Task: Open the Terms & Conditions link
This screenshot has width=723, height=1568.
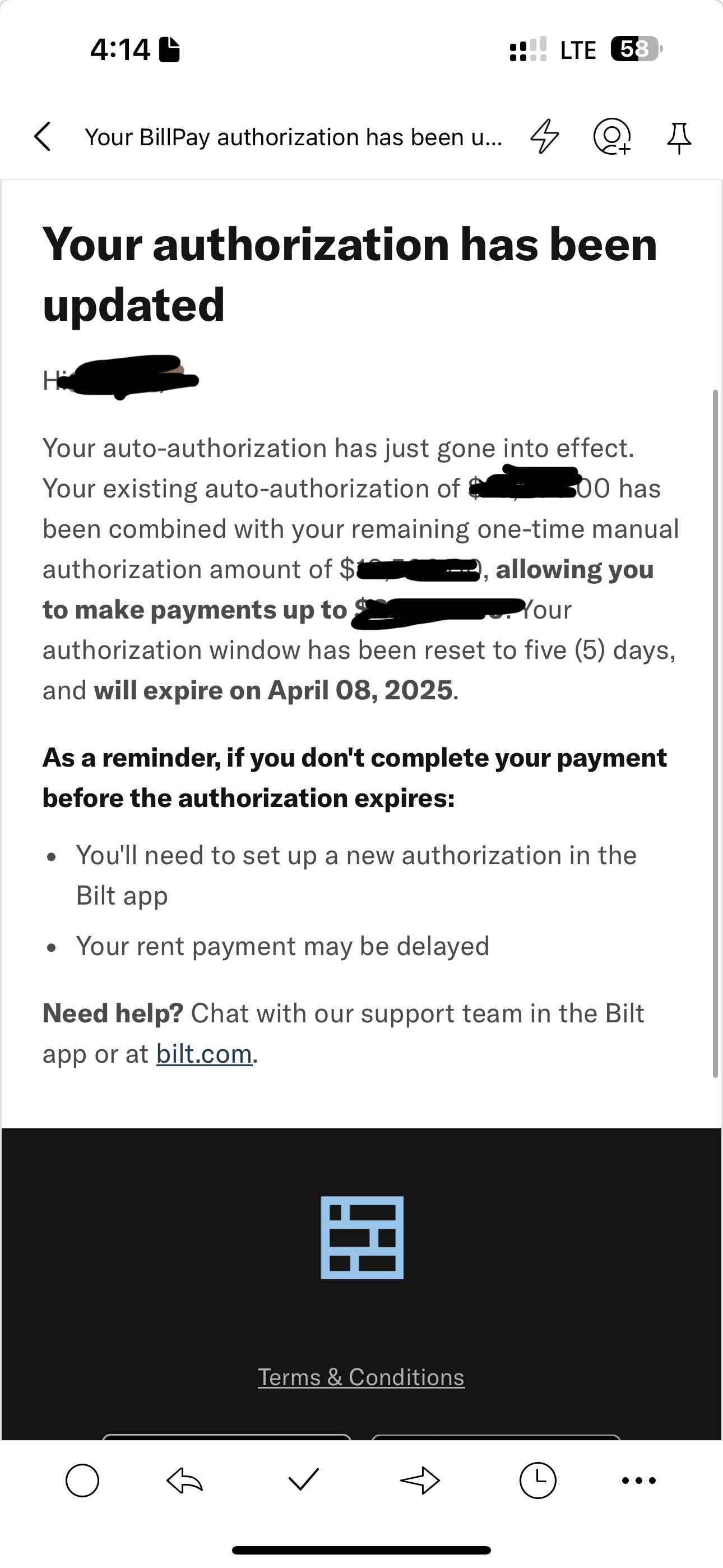Action: click(361, 1377)
